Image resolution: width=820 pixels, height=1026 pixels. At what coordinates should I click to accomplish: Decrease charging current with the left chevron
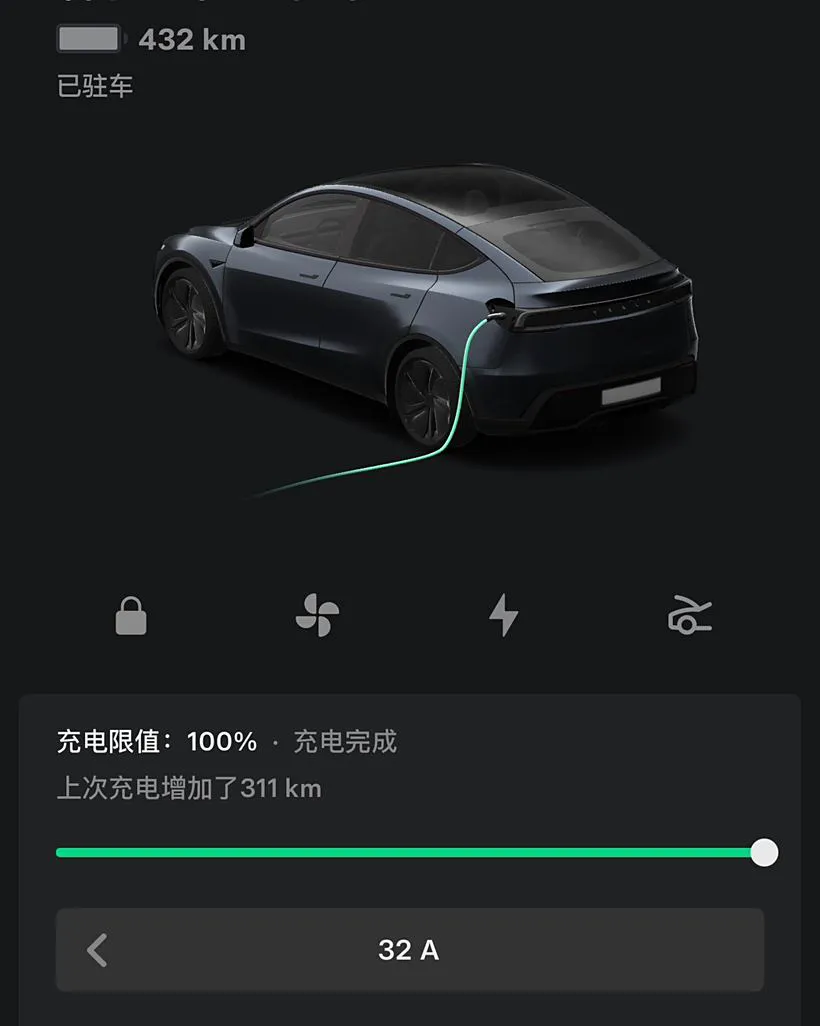tap(97, 949)
